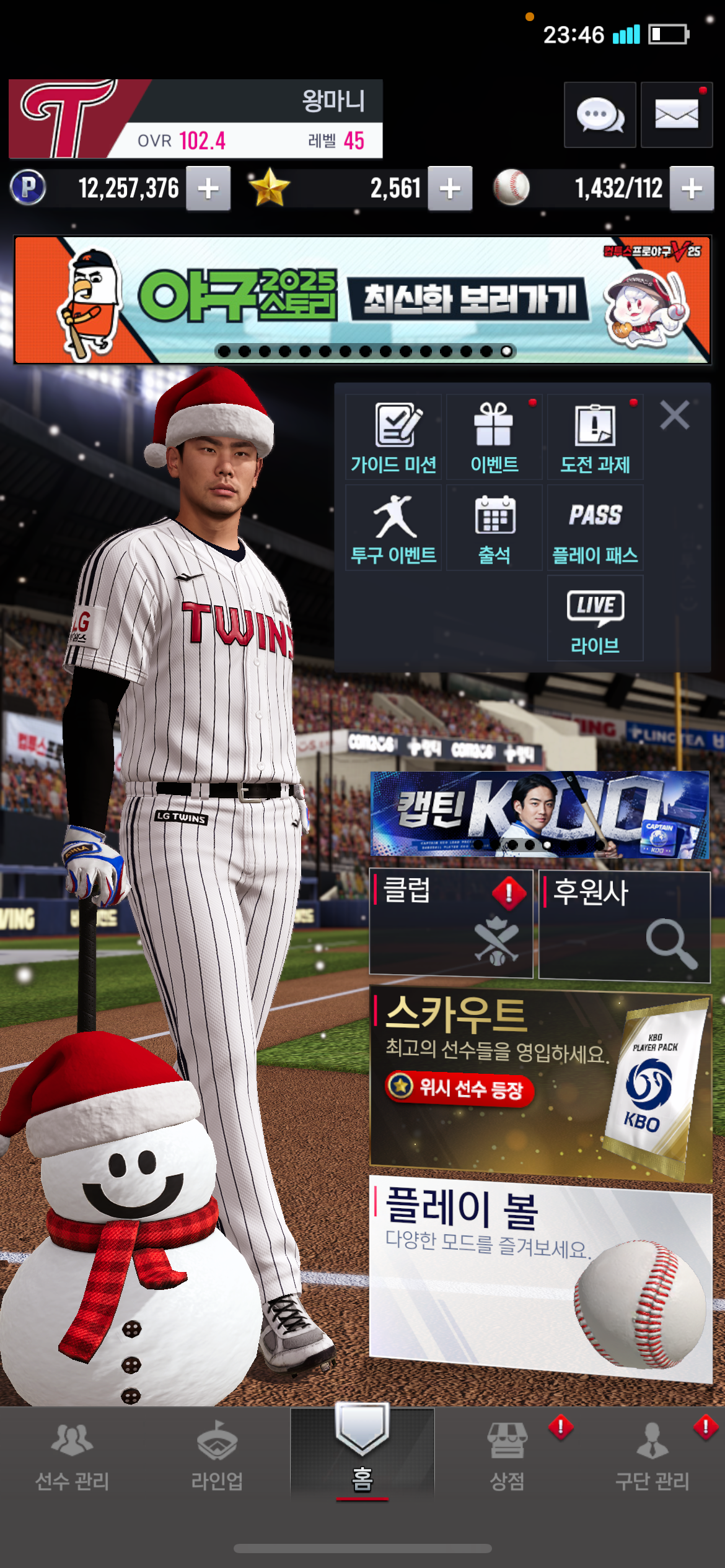Screen dimensions: 725x1568
Task: Open the mailbox envelope icon
Action: (x=676, y=115)
